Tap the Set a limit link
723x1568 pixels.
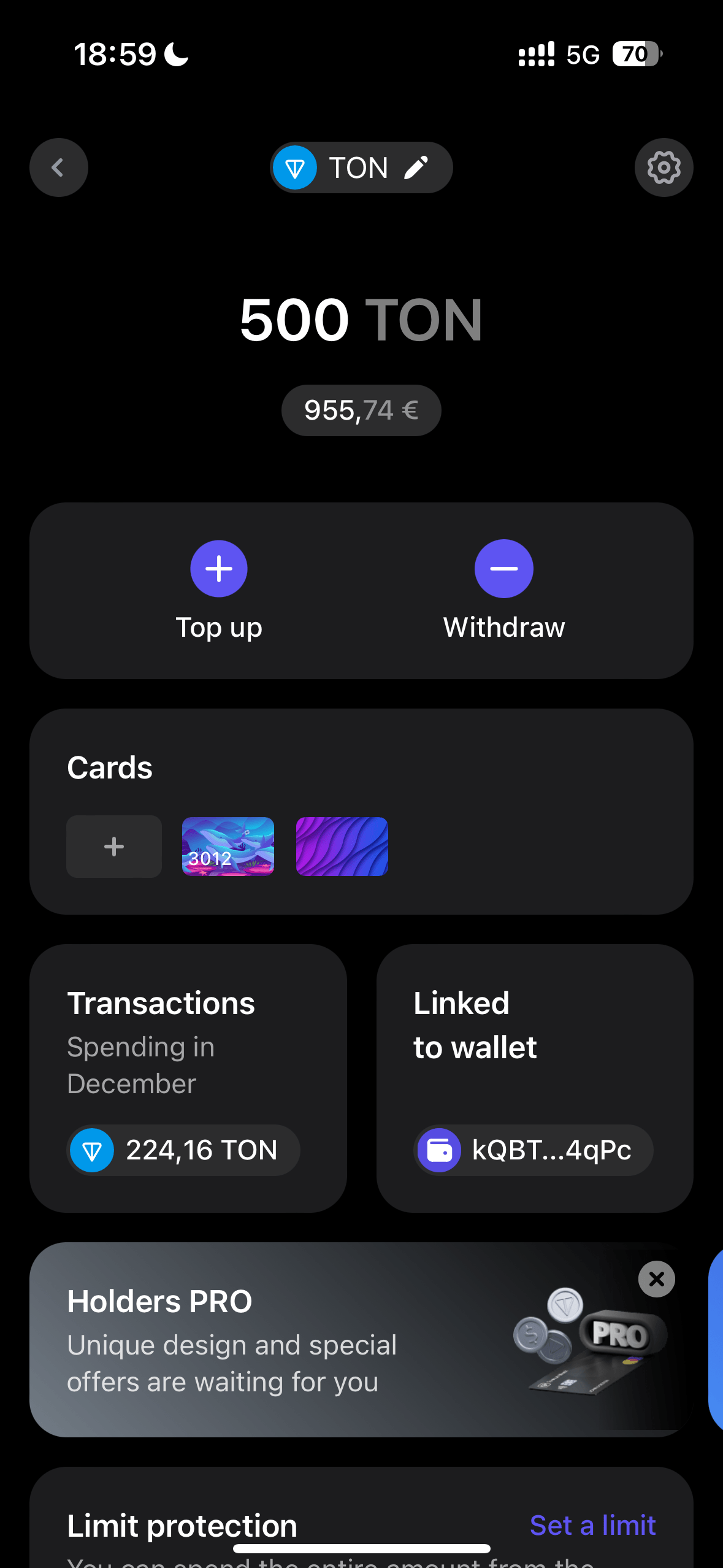[592, 1525]
